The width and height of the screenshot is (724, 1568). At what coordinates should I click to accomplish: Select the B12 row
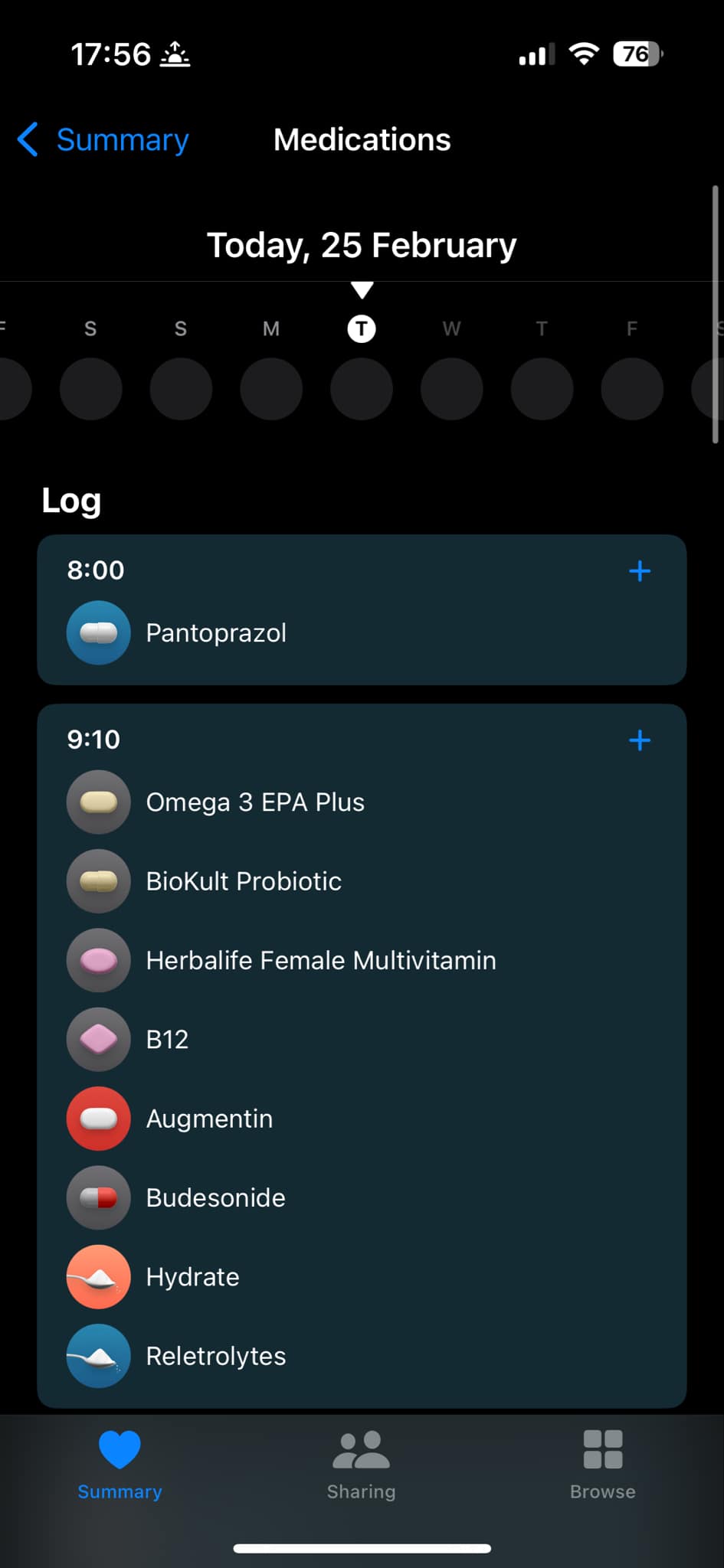pos(167,1040)
